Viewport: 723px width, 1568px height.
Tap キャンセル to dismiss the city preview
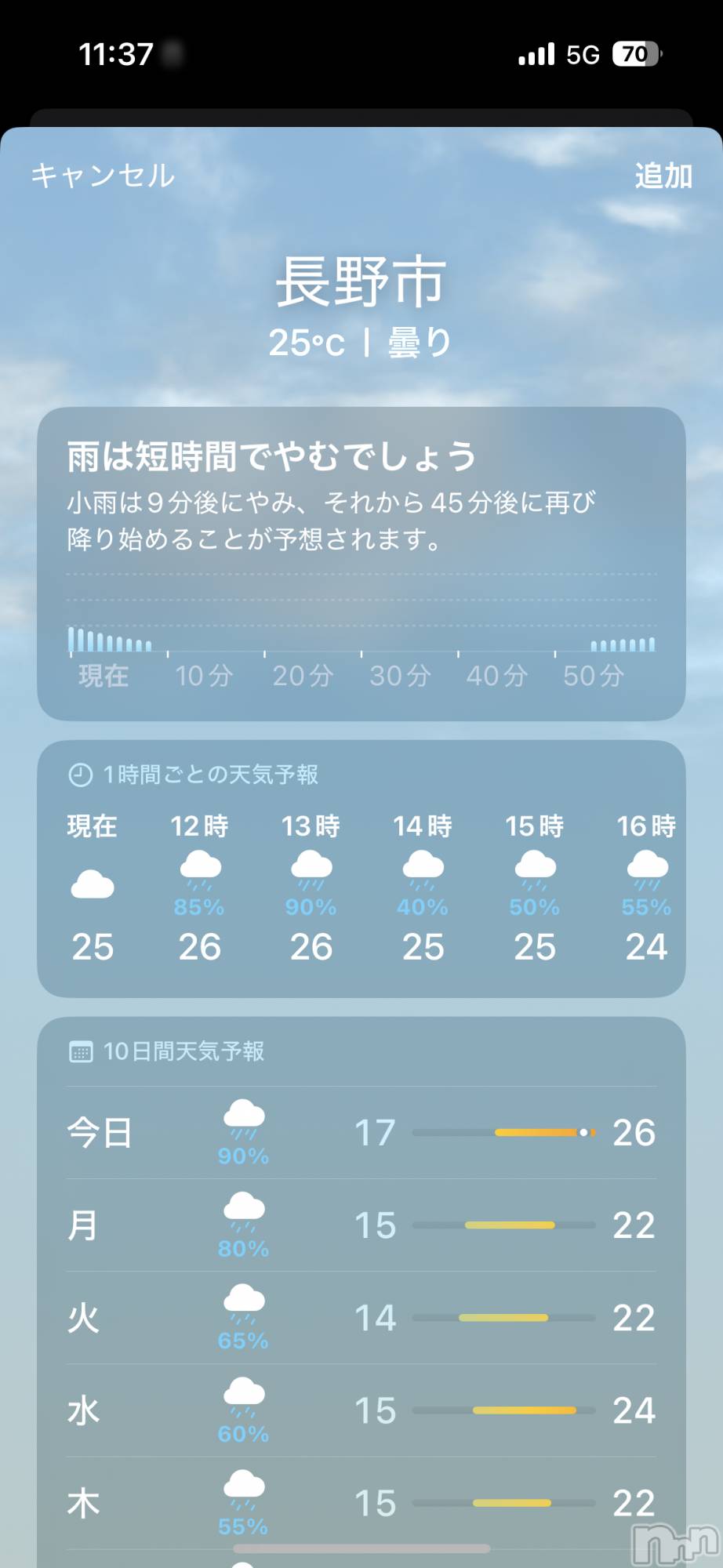click(103, 176)
